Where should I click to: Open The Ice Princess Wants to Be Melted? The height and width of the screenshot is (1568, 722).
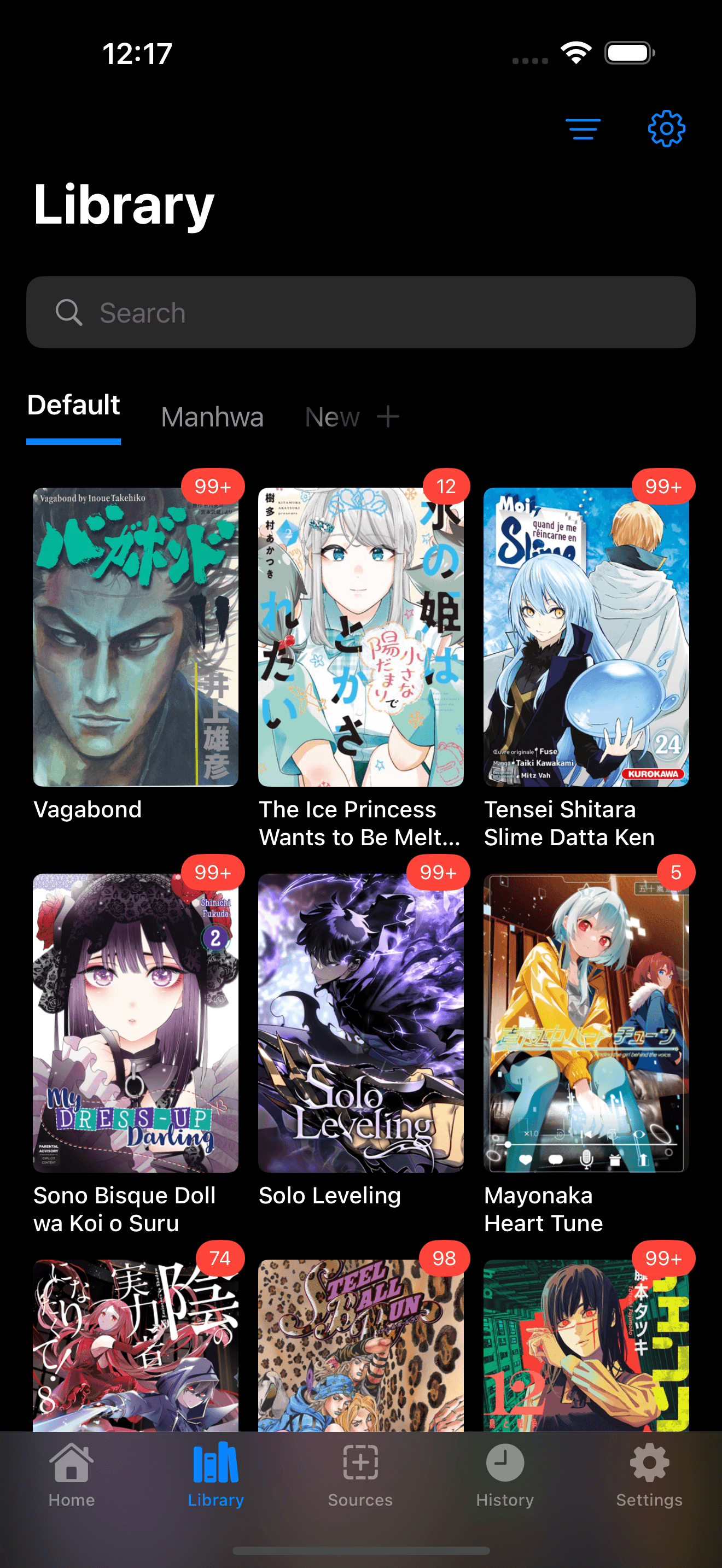(360, 637)
